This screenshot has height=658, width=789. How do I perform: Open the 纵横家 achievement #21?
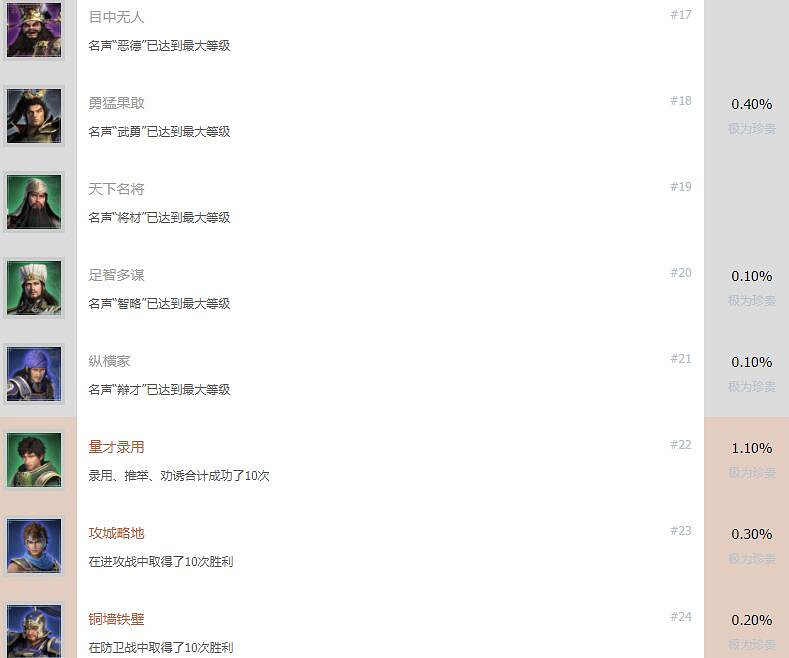109,361
